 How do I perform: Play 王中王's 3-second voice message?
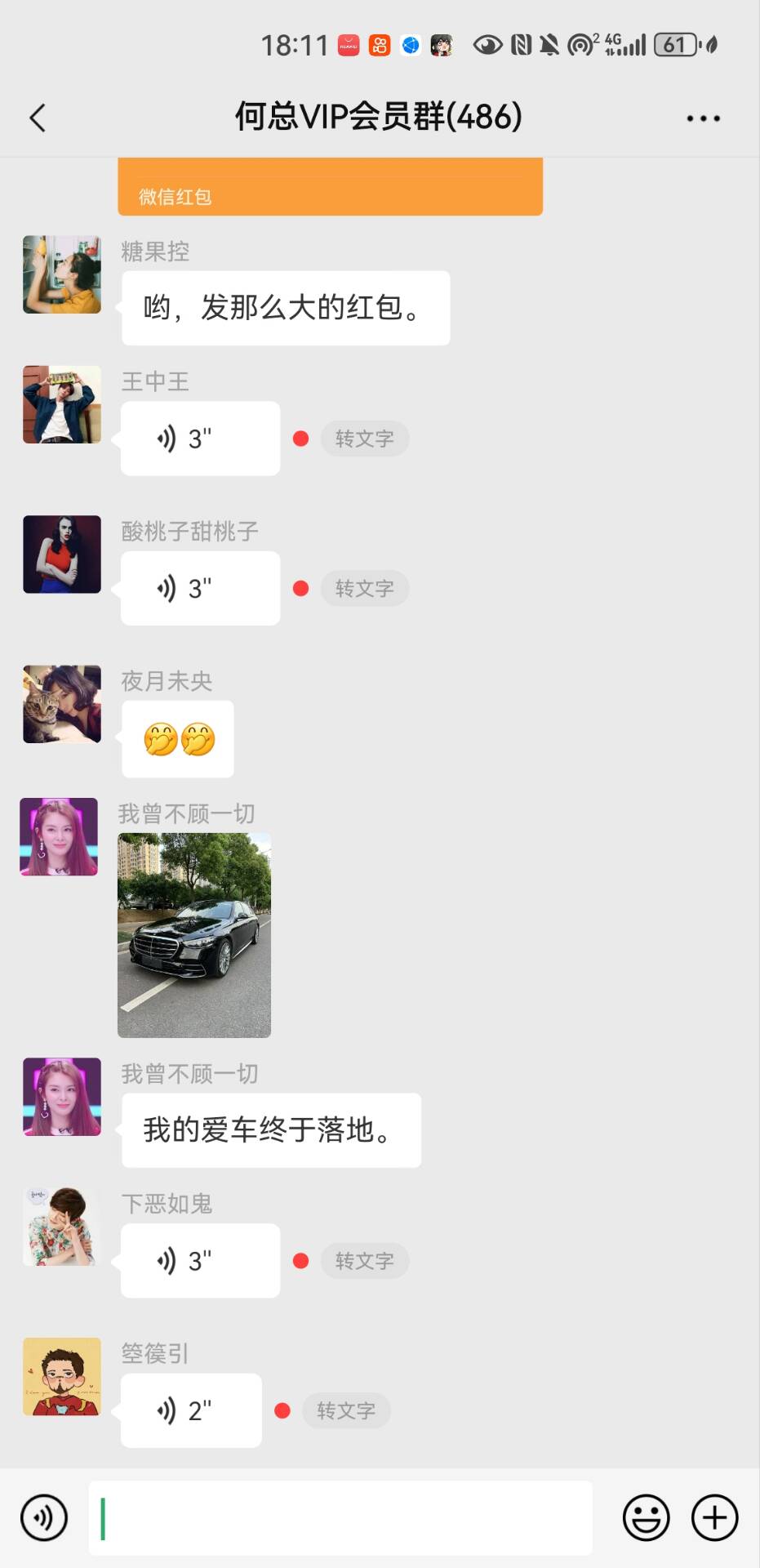tap(200, 439)
